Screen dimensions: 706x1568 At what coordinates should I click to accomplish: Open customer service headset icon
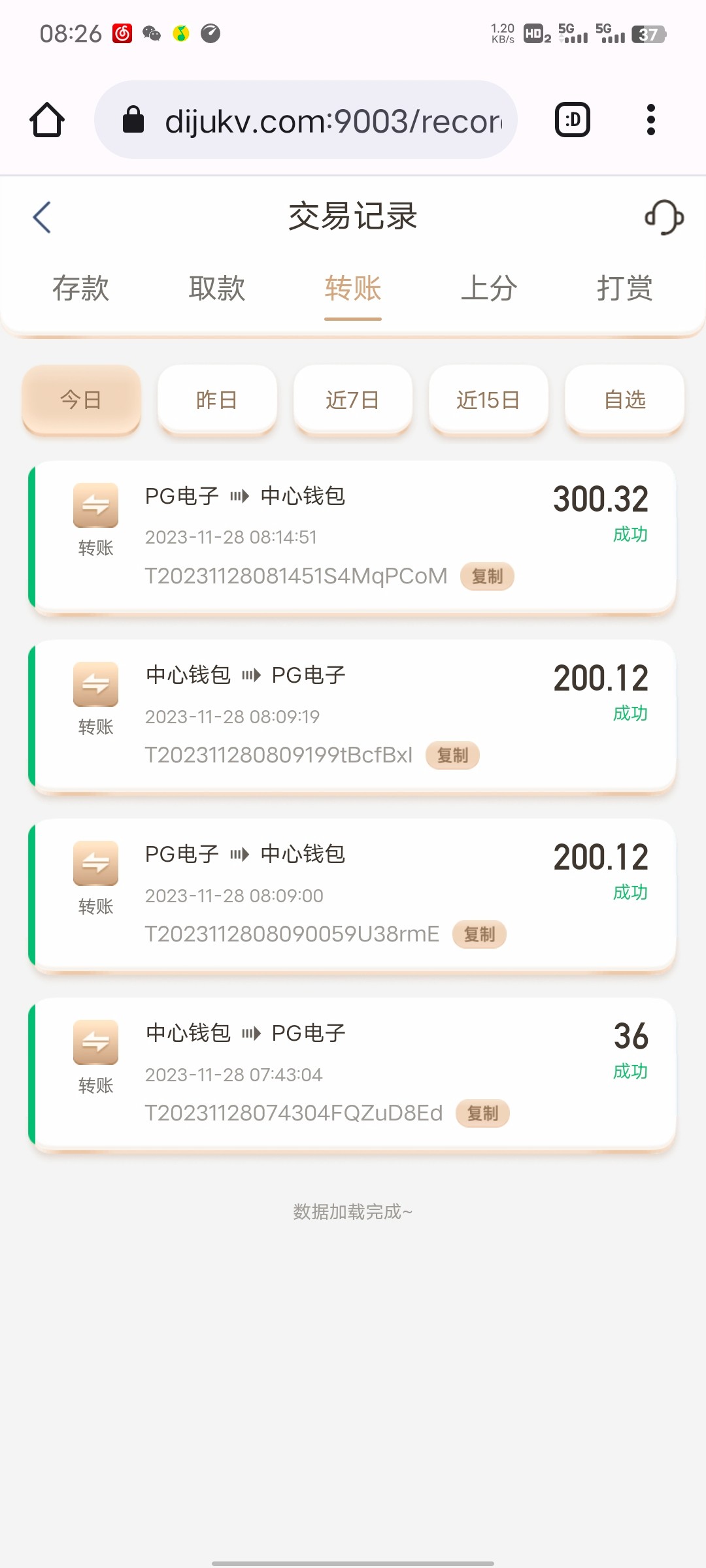(664, 217)
